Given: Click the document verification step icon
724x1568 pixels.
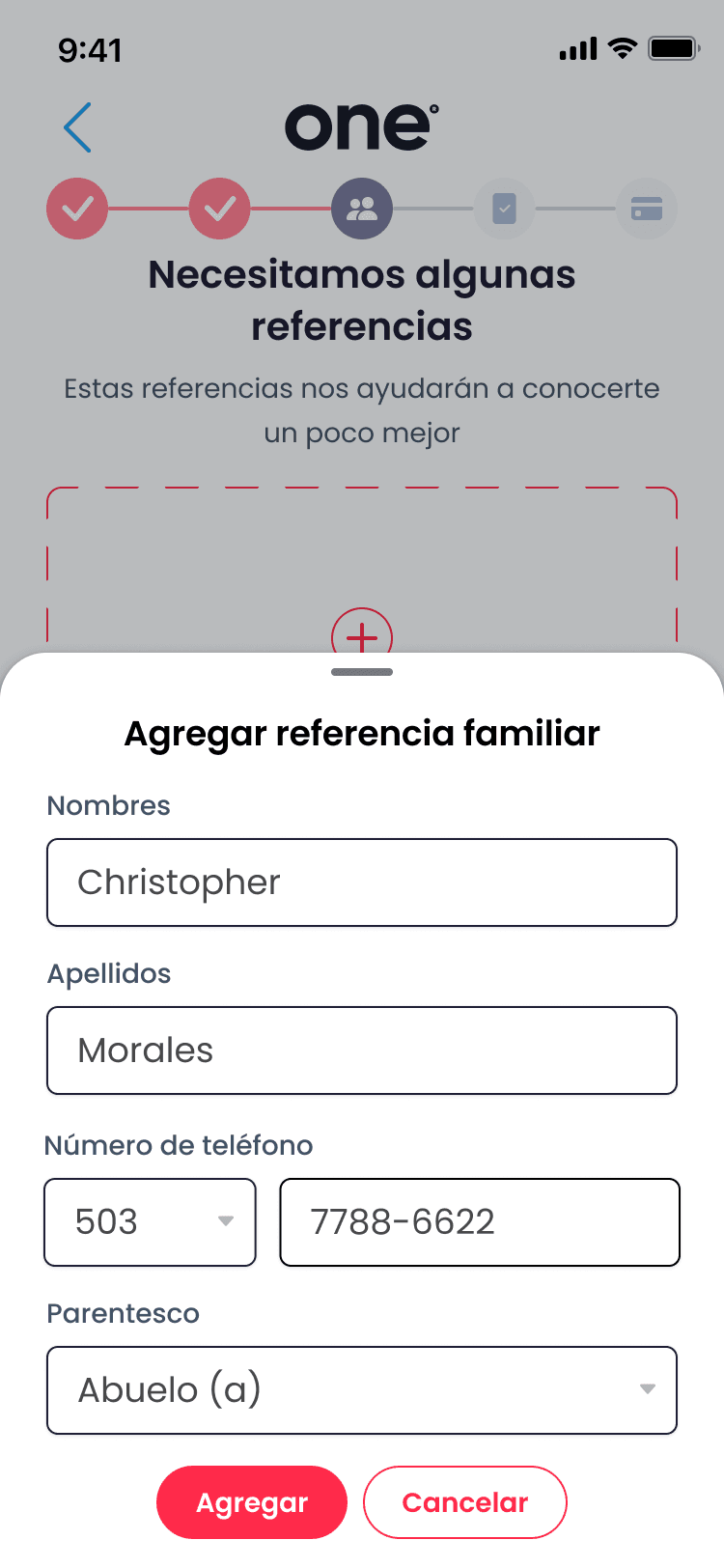Looking at the screenshot, I should tap(504, 209).
